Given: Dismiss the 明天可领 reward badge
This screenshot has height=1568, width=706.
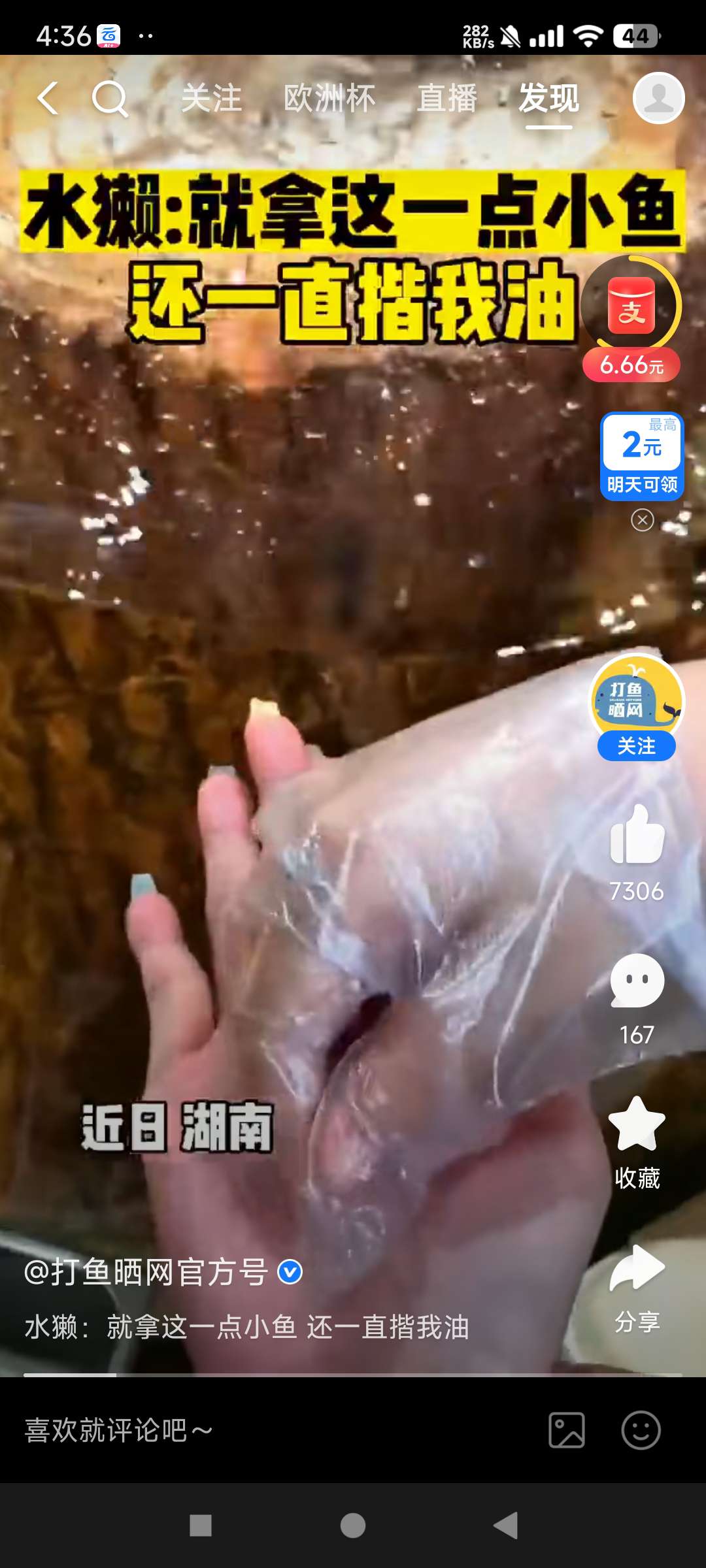Looking at the screenshot, I should [x=642, y=520].
